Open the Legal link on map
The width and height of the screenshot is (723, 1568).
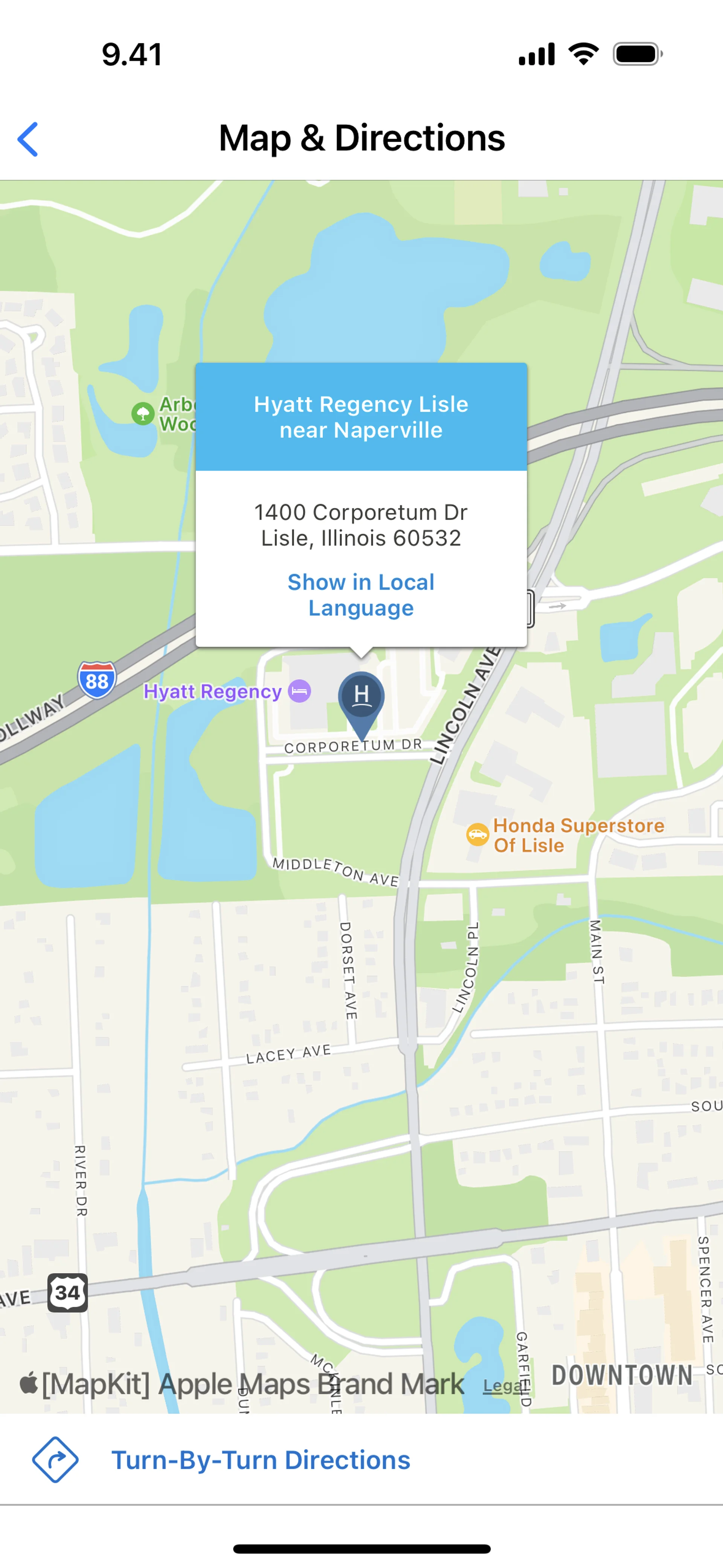point(502,1386)
